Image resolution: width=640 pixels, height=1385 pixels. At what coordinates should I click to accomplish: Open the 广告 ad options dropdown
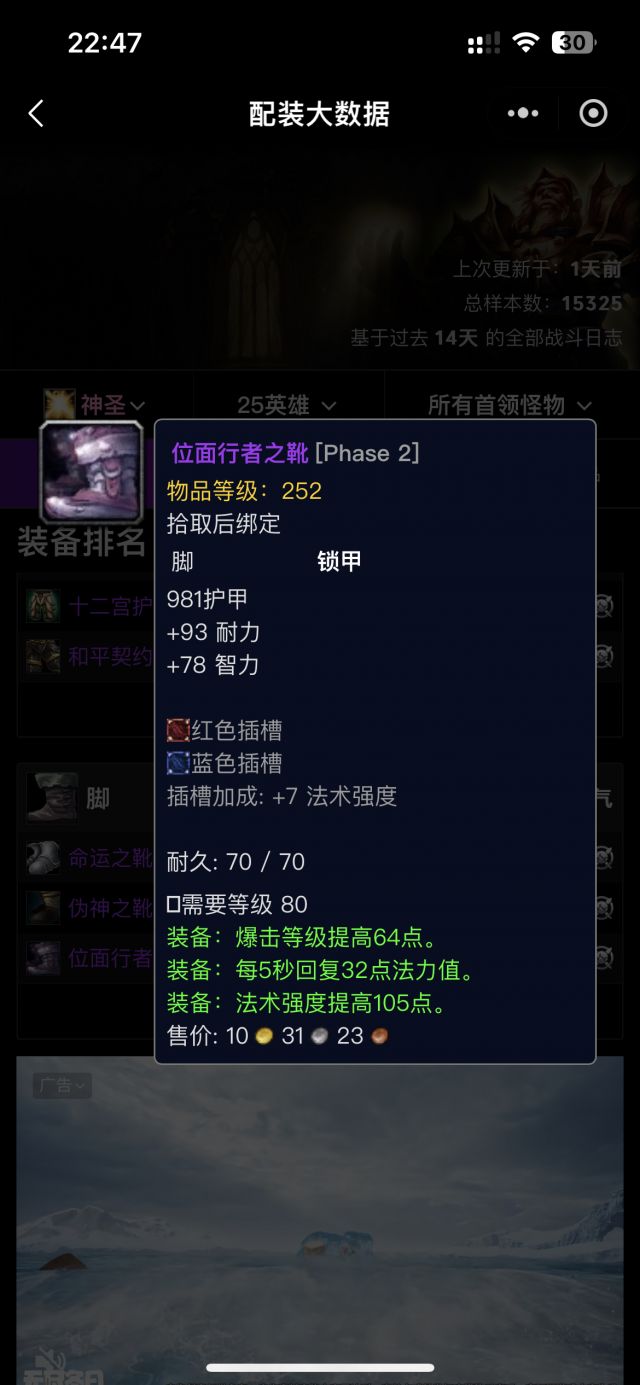tap(62, 1085)
